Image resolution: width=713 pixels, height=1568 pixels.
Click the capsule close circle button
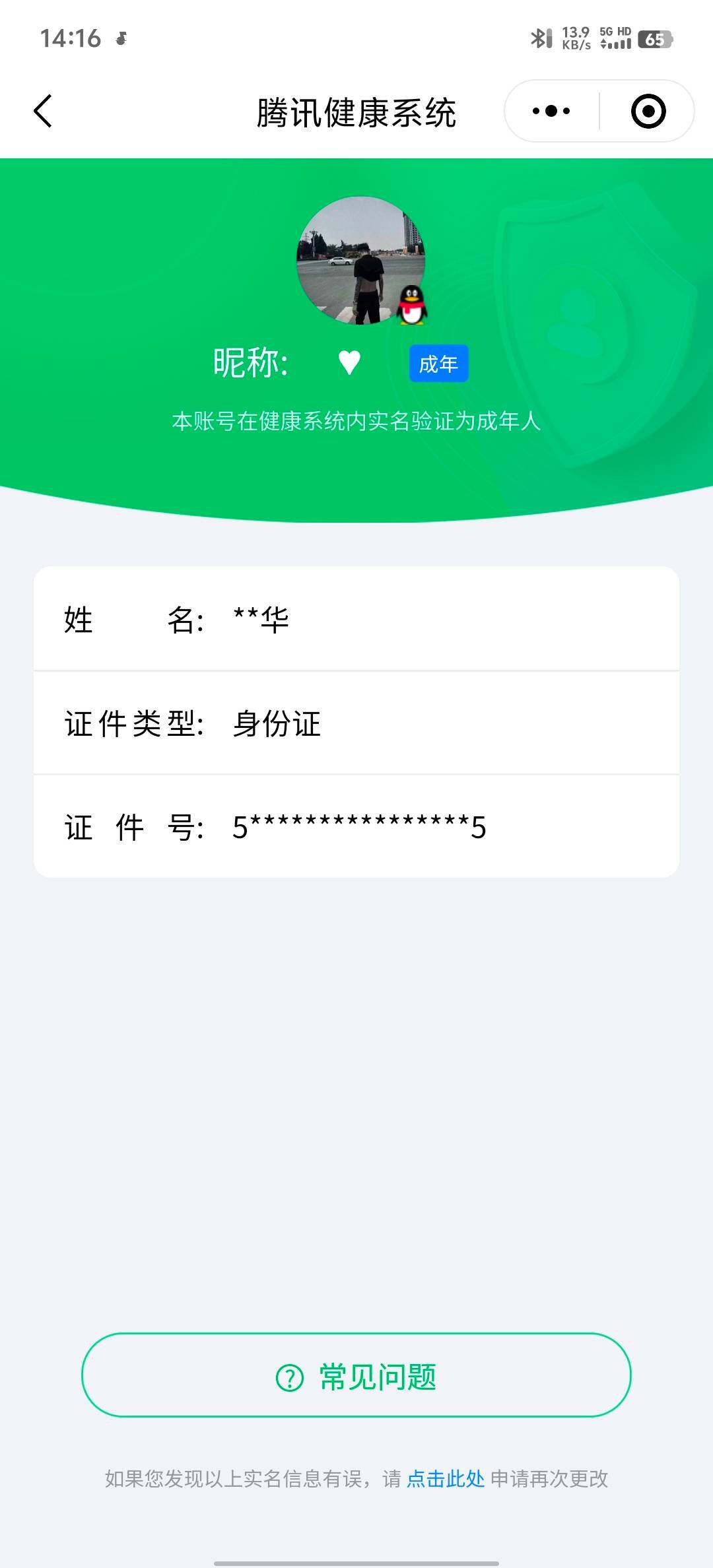647,111
